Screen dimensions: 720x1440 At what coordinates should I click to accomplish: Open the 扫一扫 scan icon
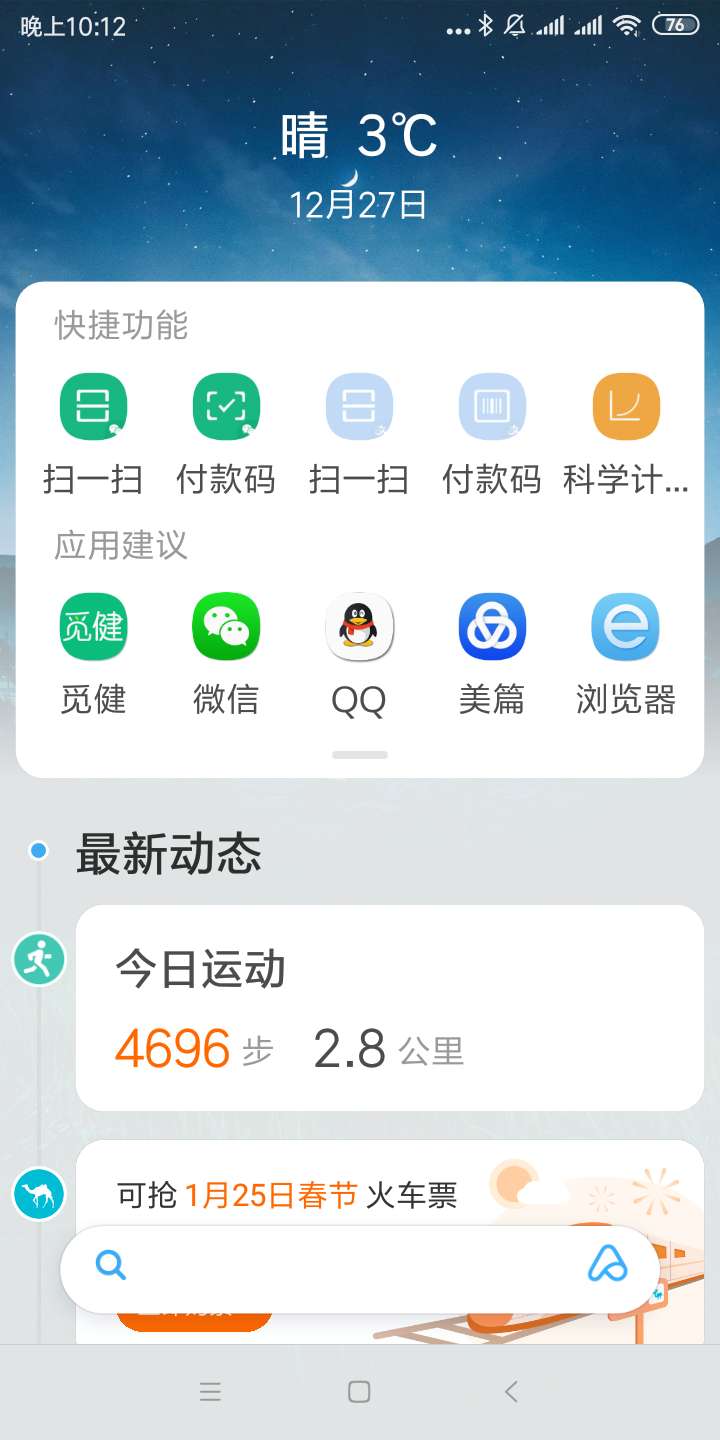pyautogui.click(x=93, y=406)
